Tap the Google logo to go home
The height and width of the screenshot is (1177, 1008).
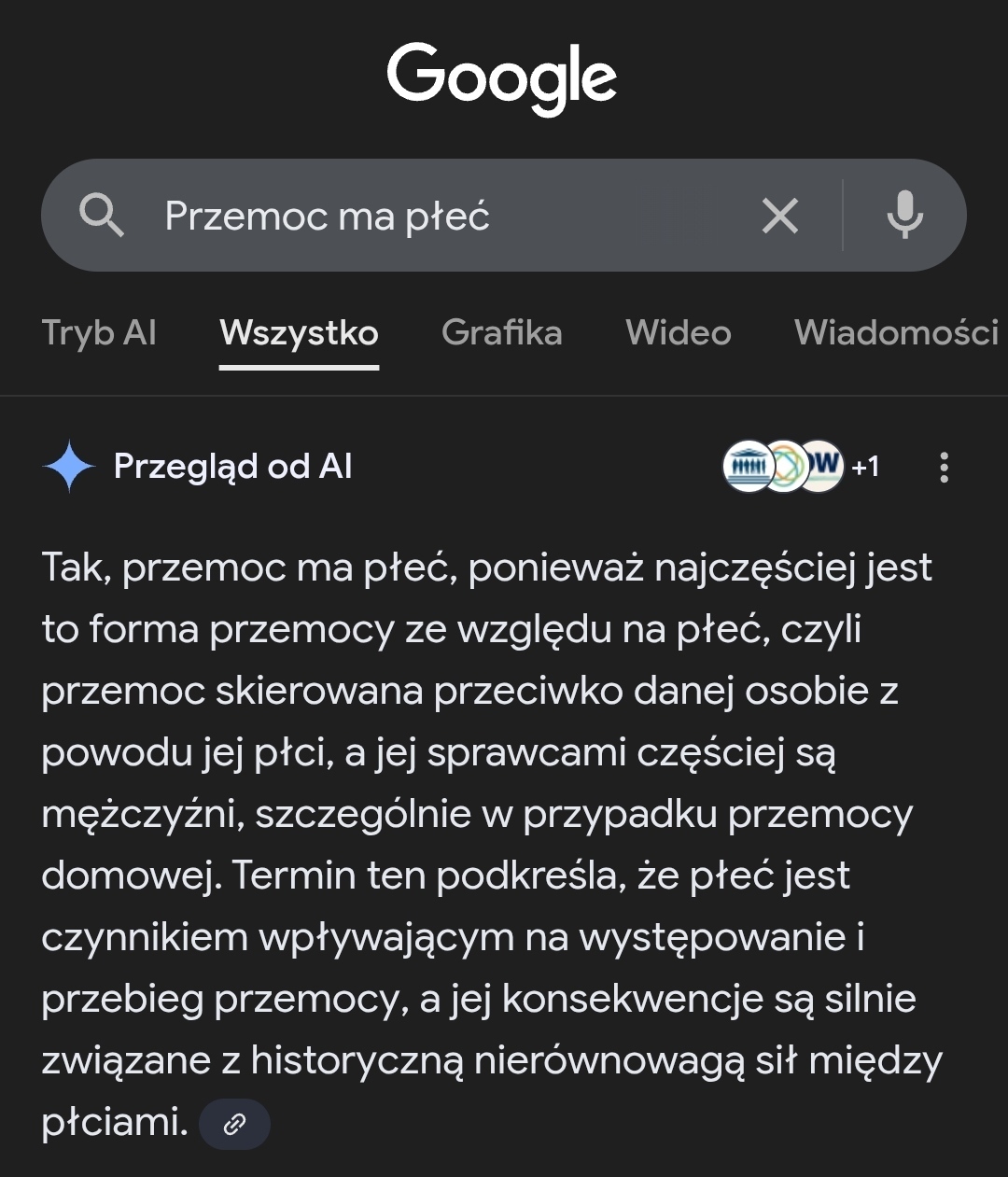tap(502, 77)
